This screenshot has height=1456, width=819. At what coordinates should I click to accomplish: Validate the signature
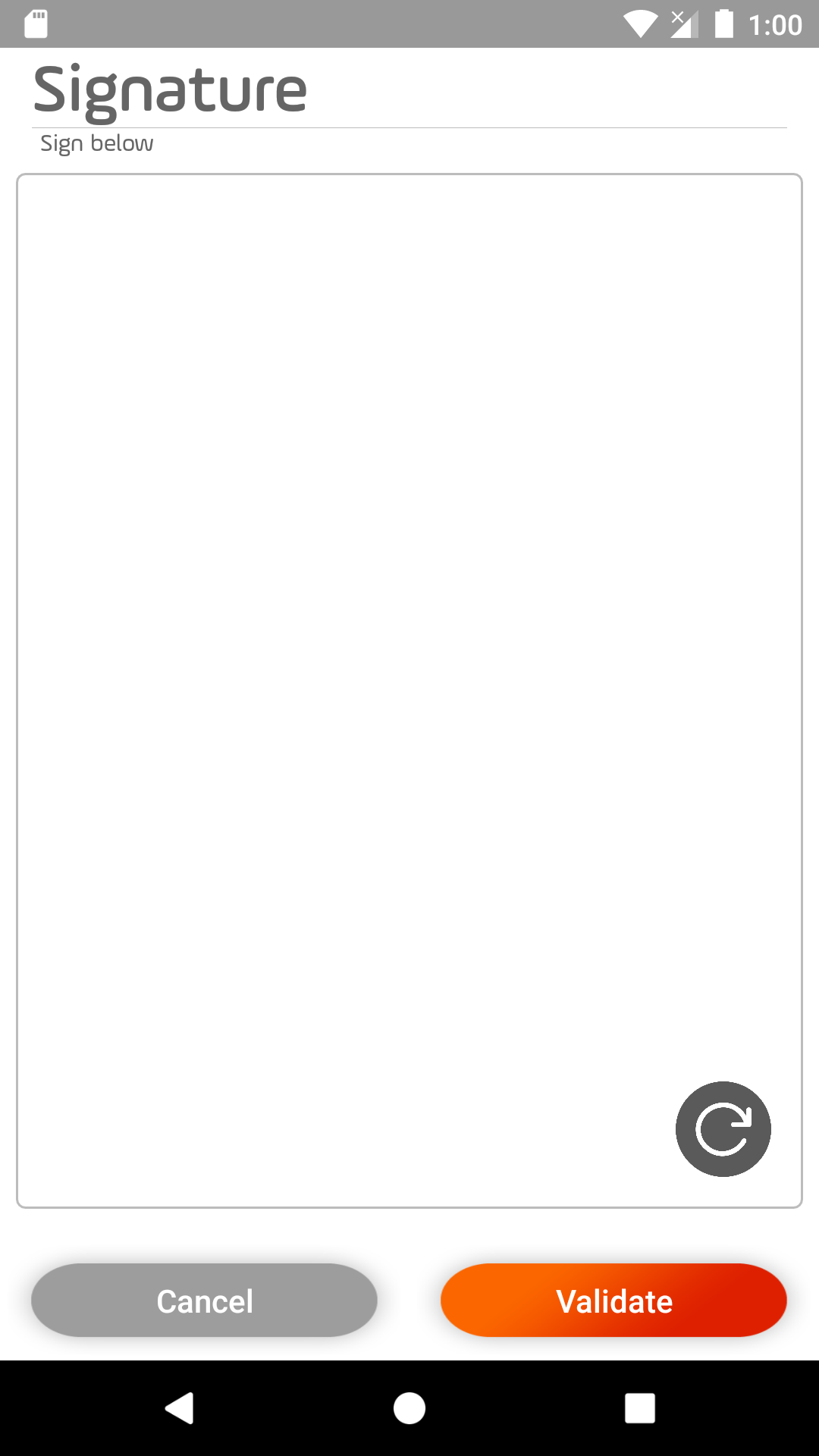click(x=613, y=1300)
